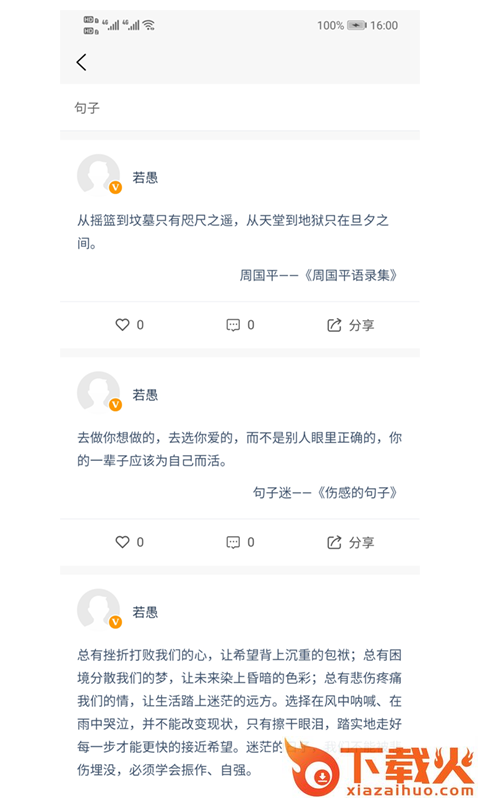Image resolution: width=480 pixels, height=800 pixels.
Task: Open comments on the 伤感的句子 quote
Action: [240, 542]
